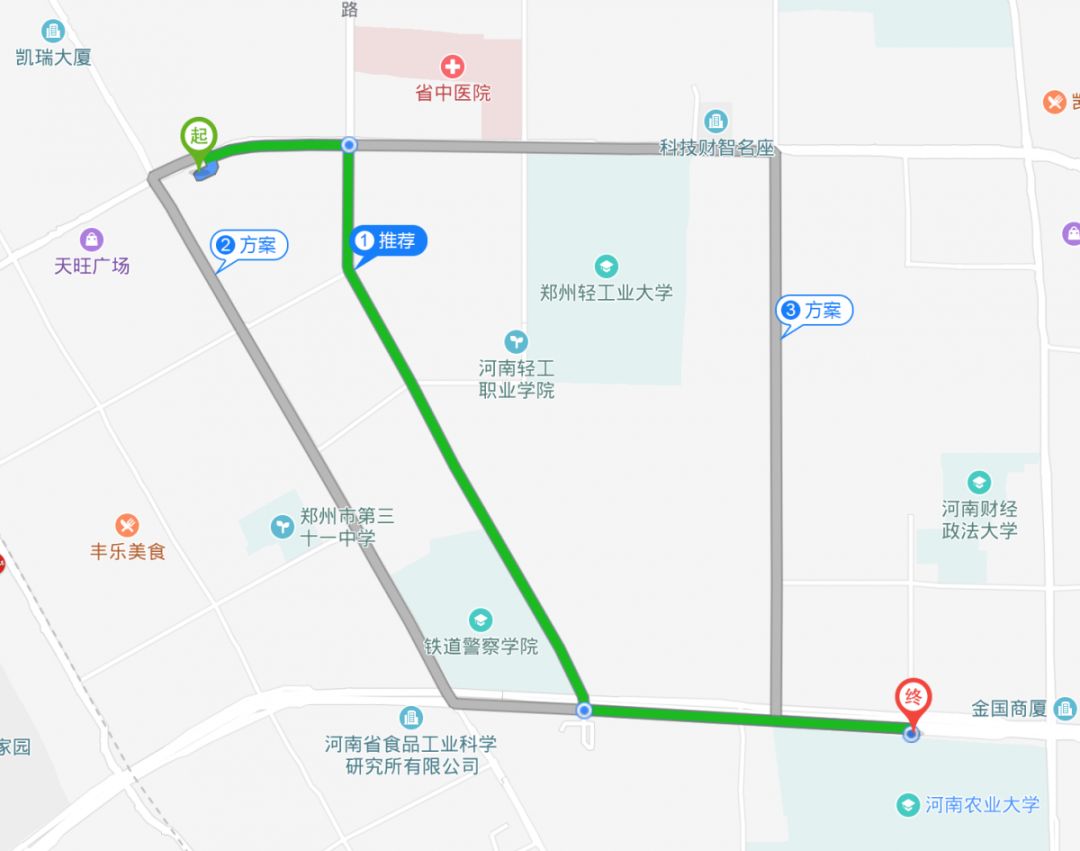Switch to route option 3 方案
This screenshot has width=1080, height=851.
(x=815, y=311)
